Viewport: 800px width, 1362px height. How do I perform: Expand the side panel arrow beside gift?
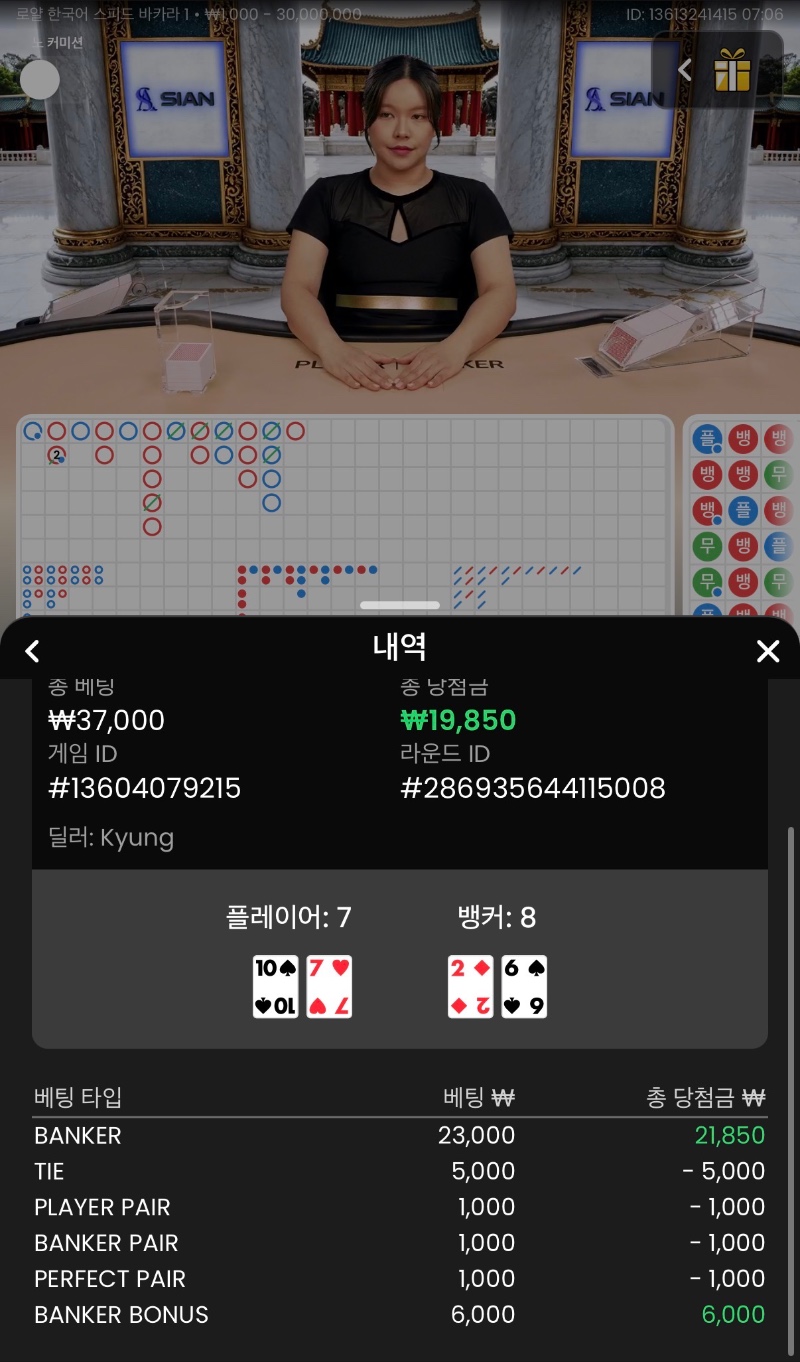tap(685, 70)
